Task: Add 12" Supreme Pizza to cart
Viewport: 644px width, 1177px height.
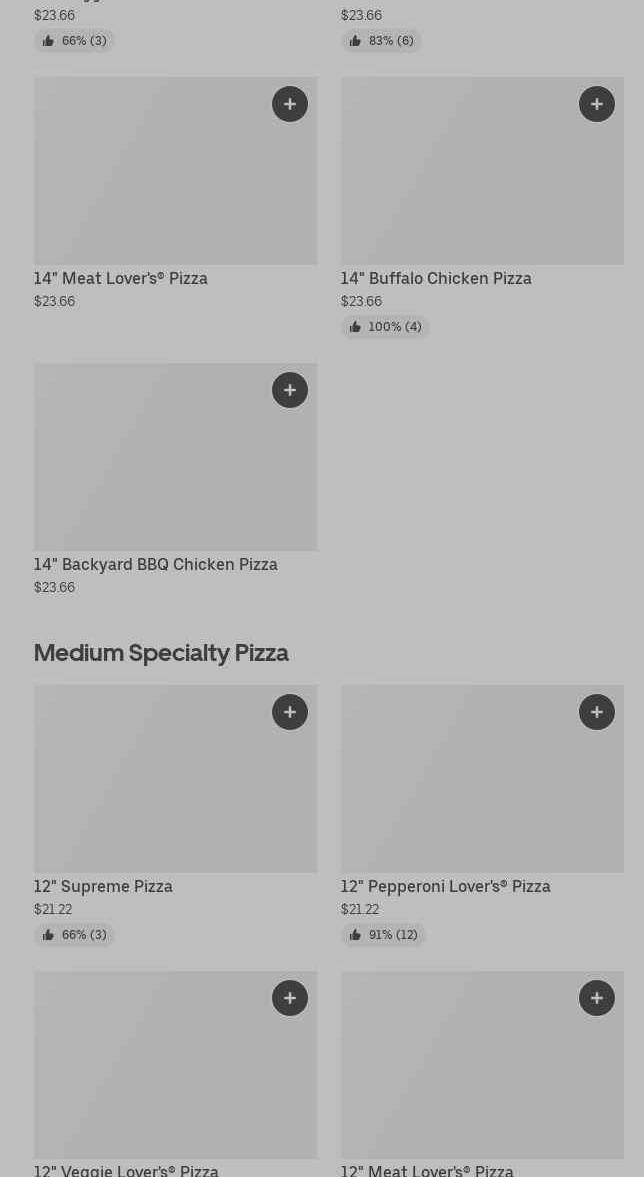Action: 290,712
